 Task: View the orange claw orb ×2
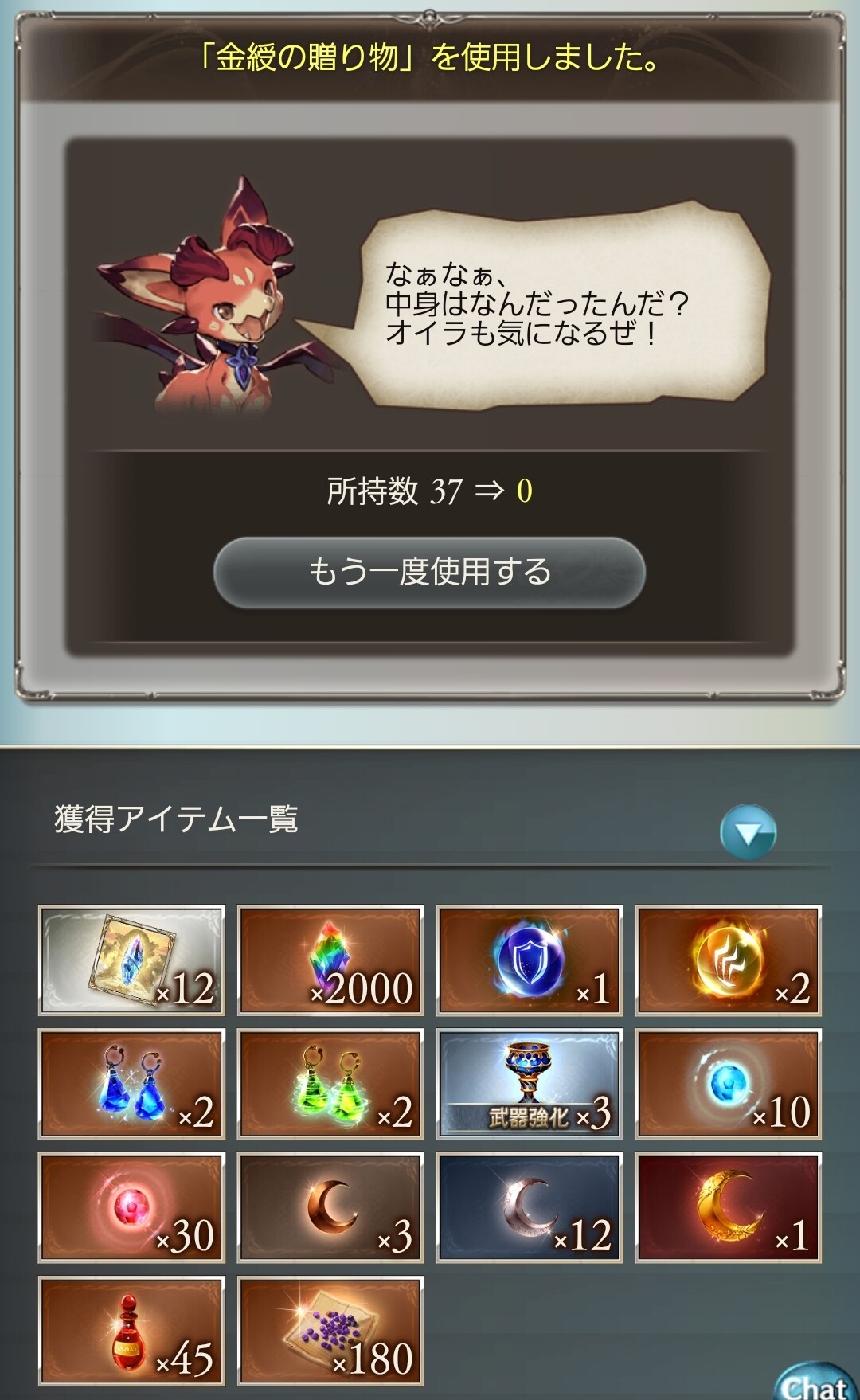pyautogui.click(x=728, y=960)
